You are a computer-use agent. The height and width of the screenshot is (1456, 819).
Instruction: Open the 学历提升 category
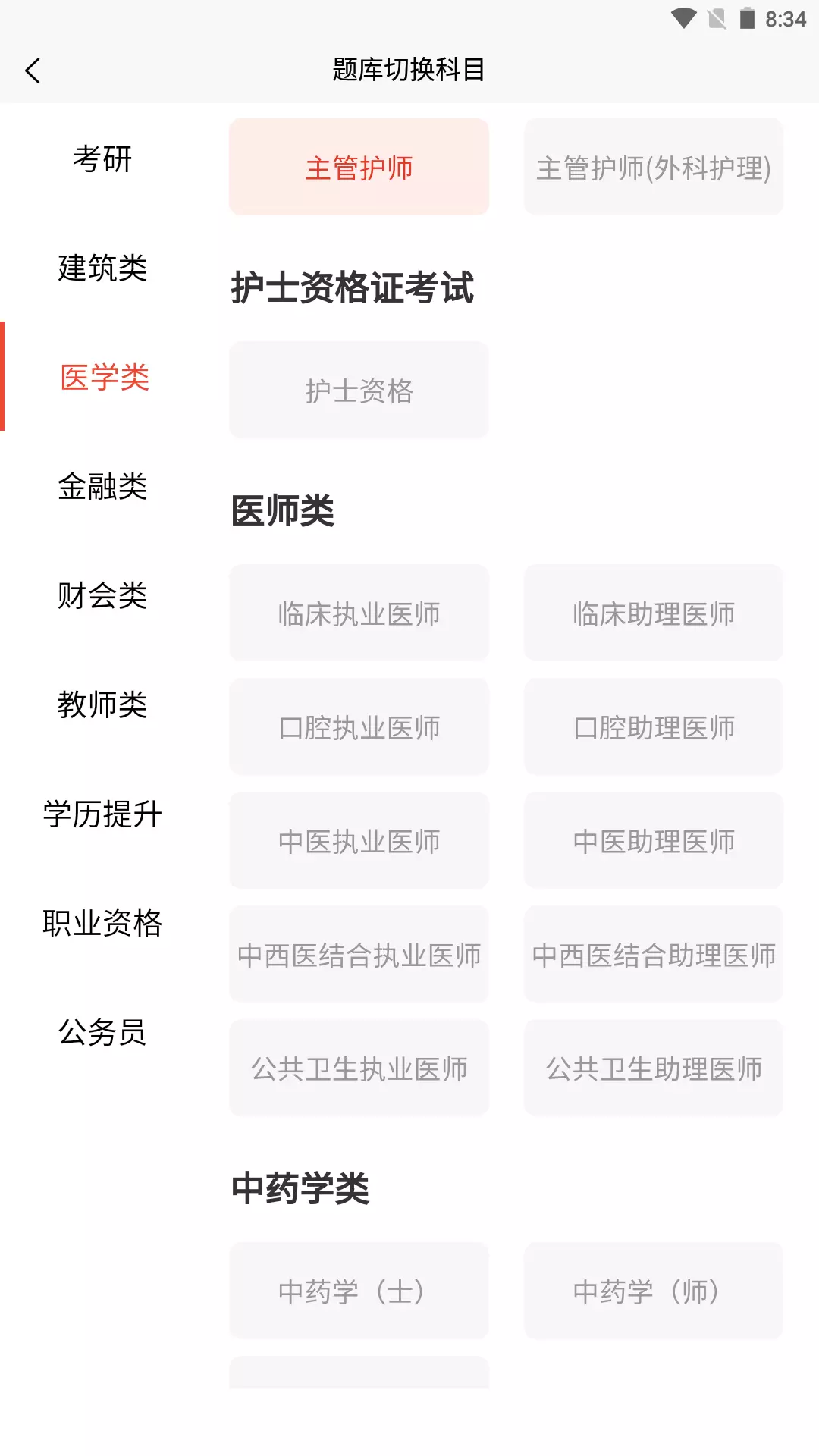[102, 814]
